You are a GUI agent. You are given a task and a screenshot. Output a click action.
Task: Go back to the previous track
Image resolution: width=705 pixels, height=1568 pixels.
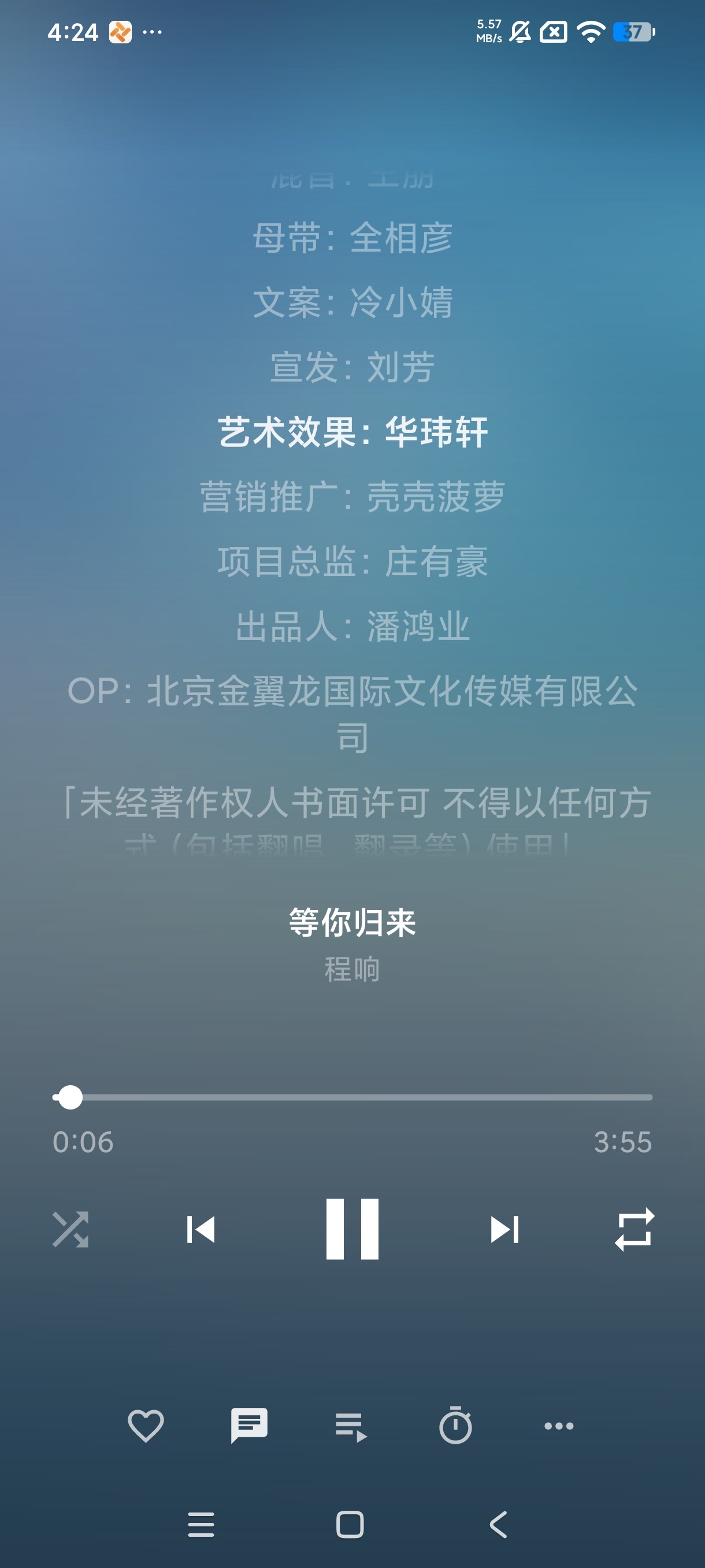click(x=201, y=1229)
